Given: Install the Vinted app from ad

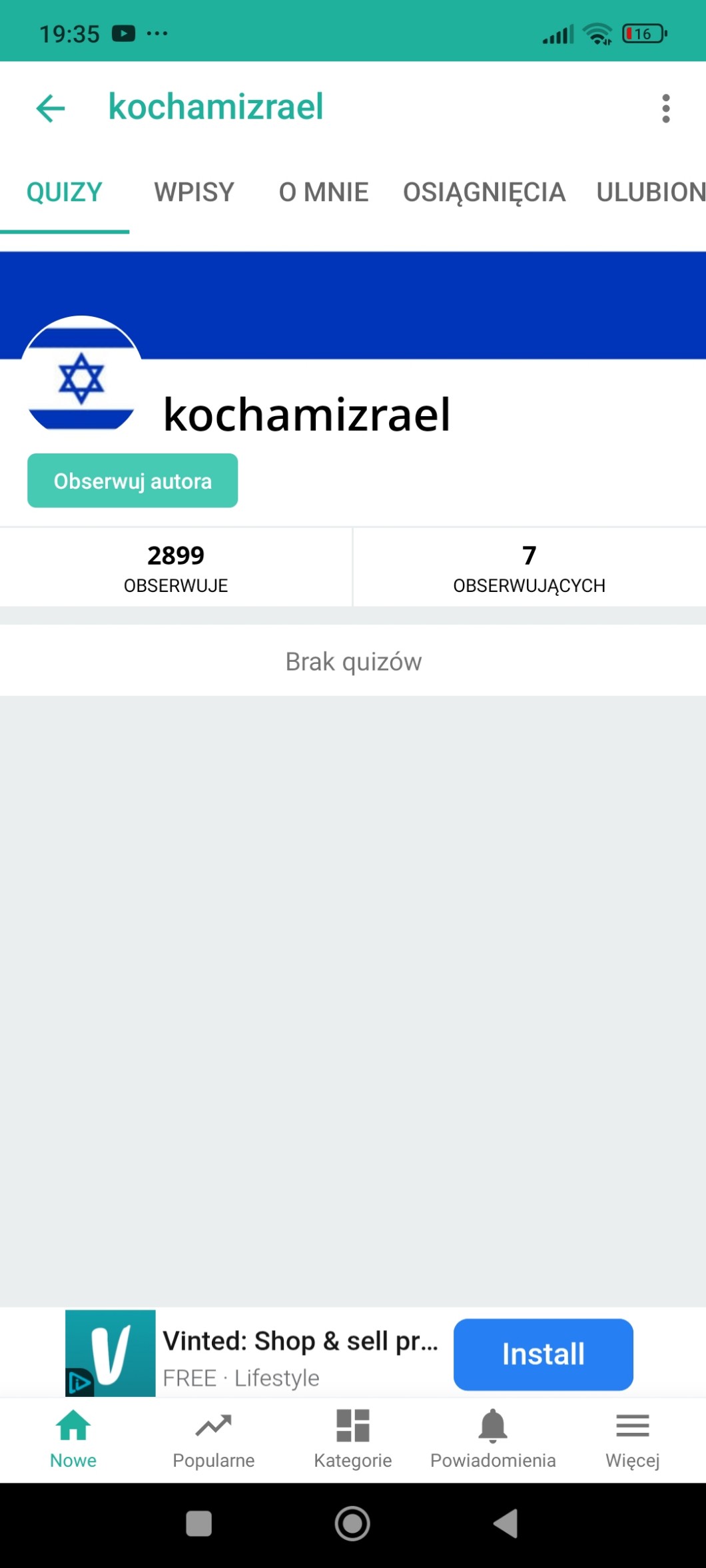Looking at the screenshot, I should tap(543, 1354).
